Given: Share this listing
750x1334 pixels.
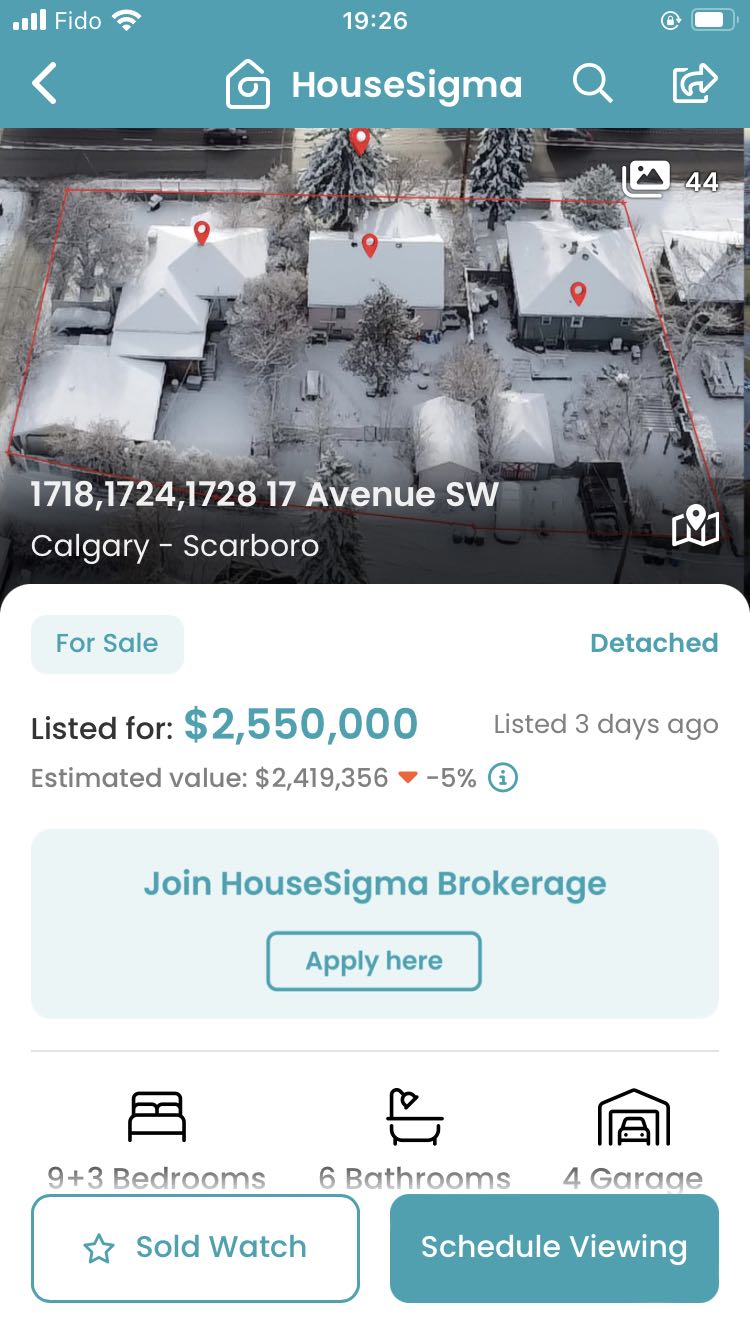Looking at the screenshot, I should (x=694, y=84).
